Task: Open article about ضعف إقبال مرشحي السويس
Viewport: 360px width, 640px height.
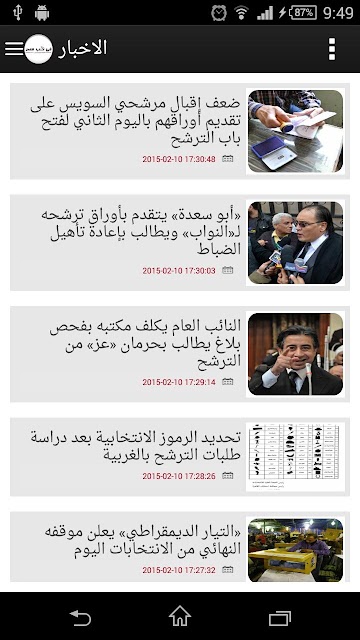Action: pyautogui.click(x=180, y=131)
